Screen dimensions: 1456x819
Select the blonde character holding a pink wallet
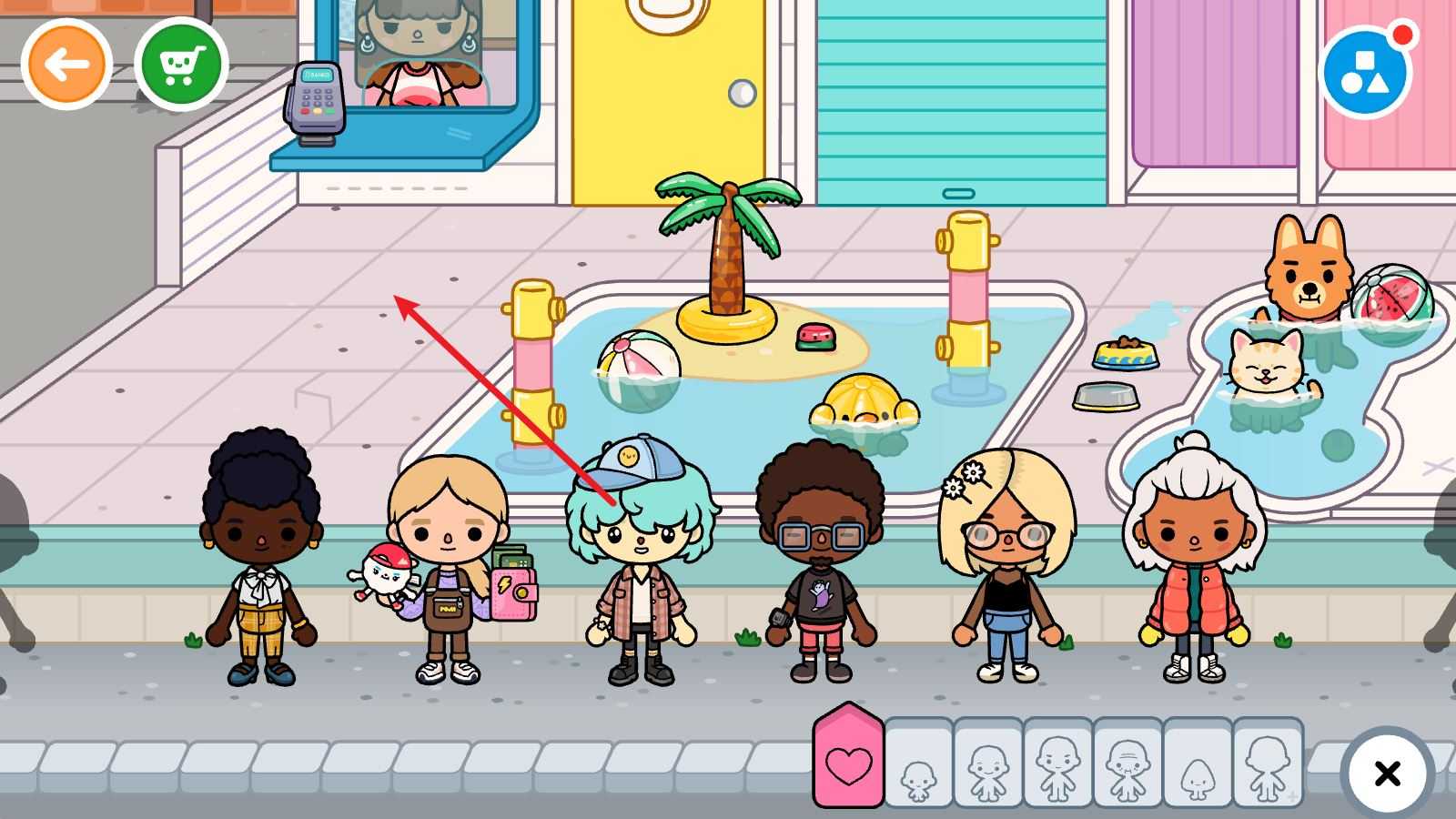coord(448,564)
